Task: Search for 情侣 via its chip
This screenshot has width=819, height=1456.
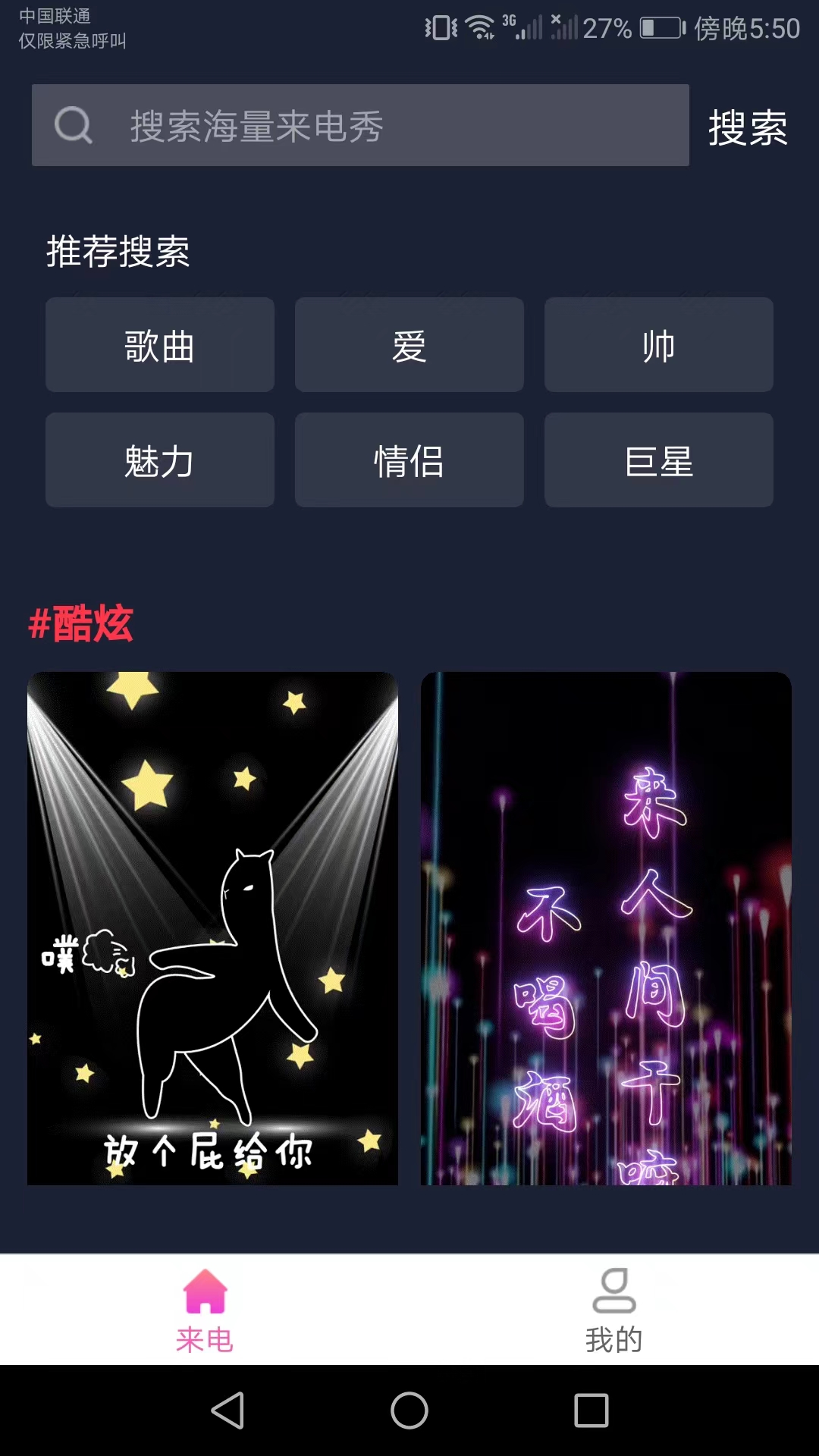Action: point(409,460)
